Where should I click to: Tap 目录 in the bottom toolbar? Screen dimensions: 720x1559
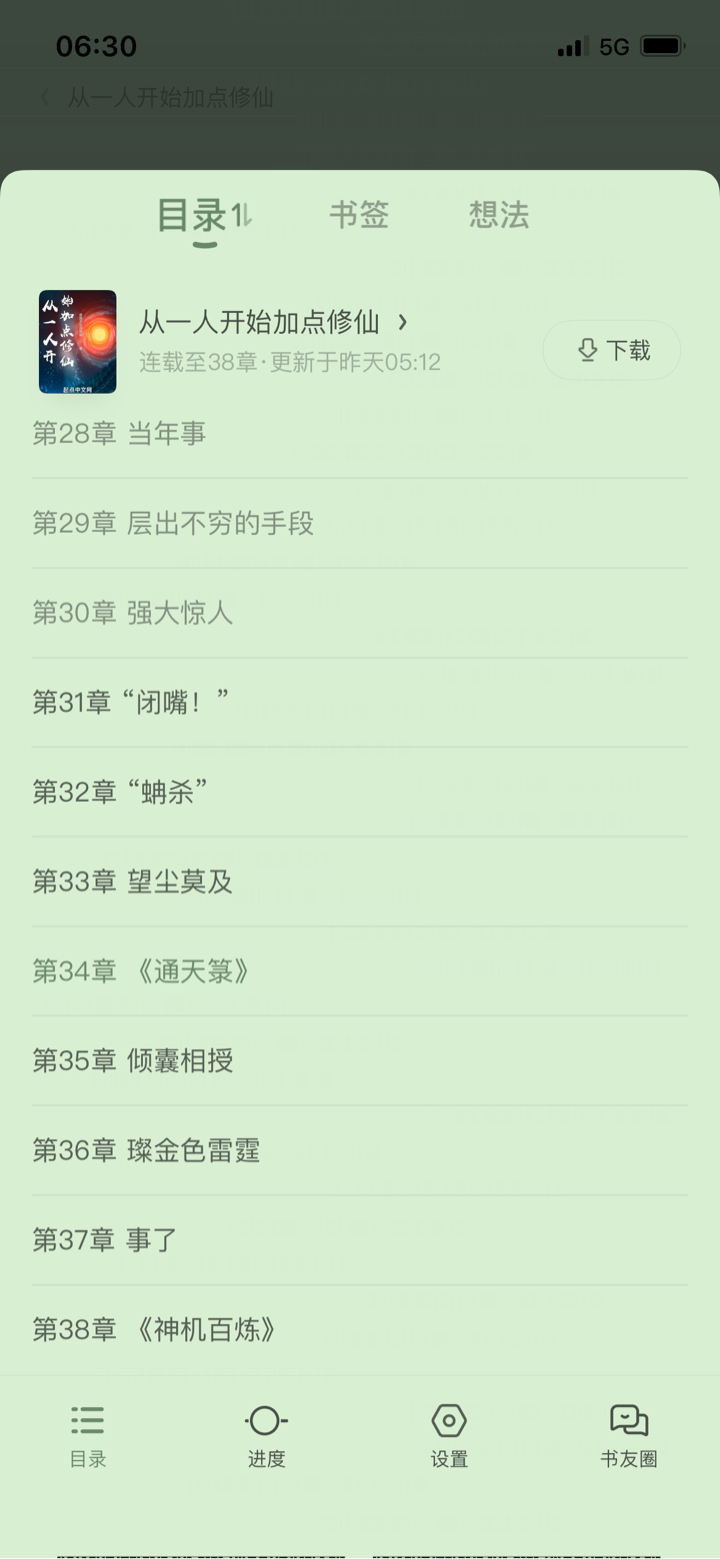coord(88,1436)
